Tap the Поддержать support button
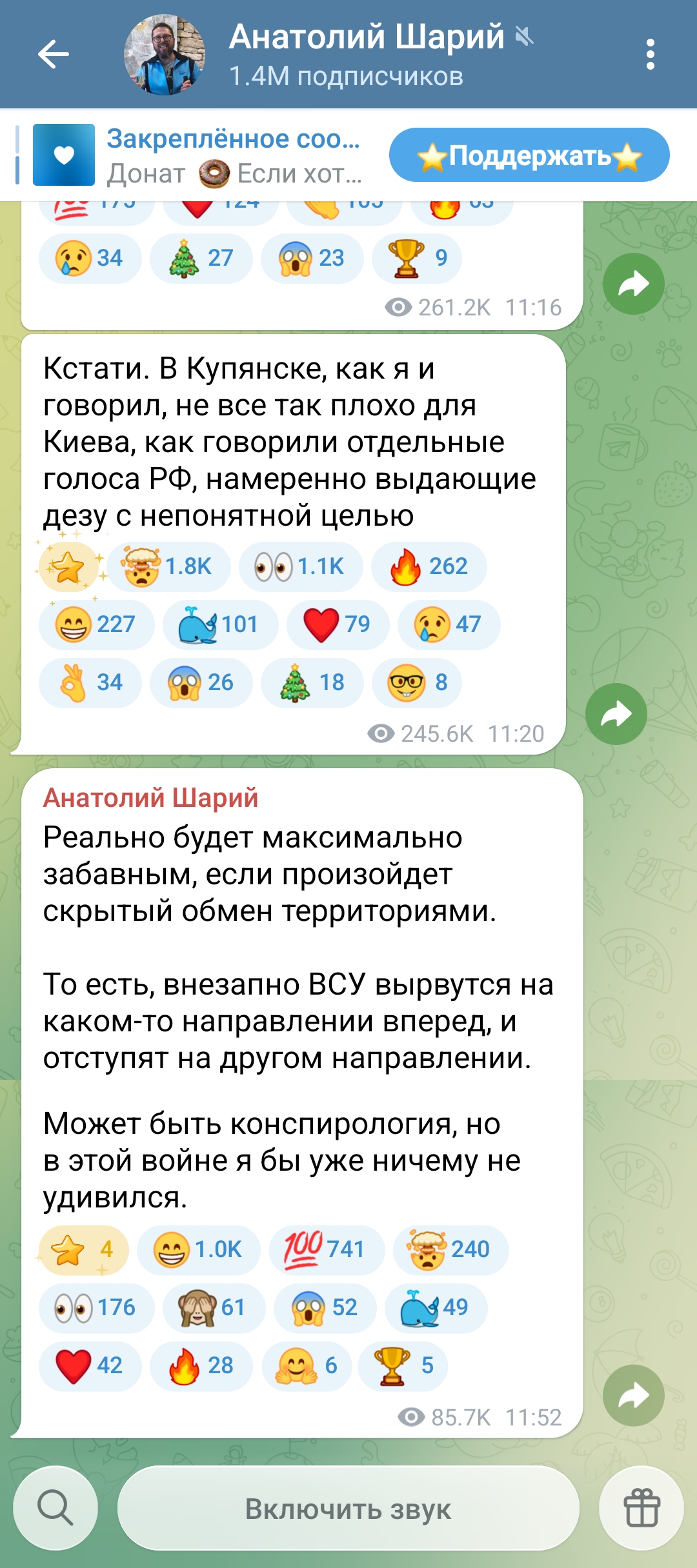Viewport: 697px width, 1568px height. point(529,155)
